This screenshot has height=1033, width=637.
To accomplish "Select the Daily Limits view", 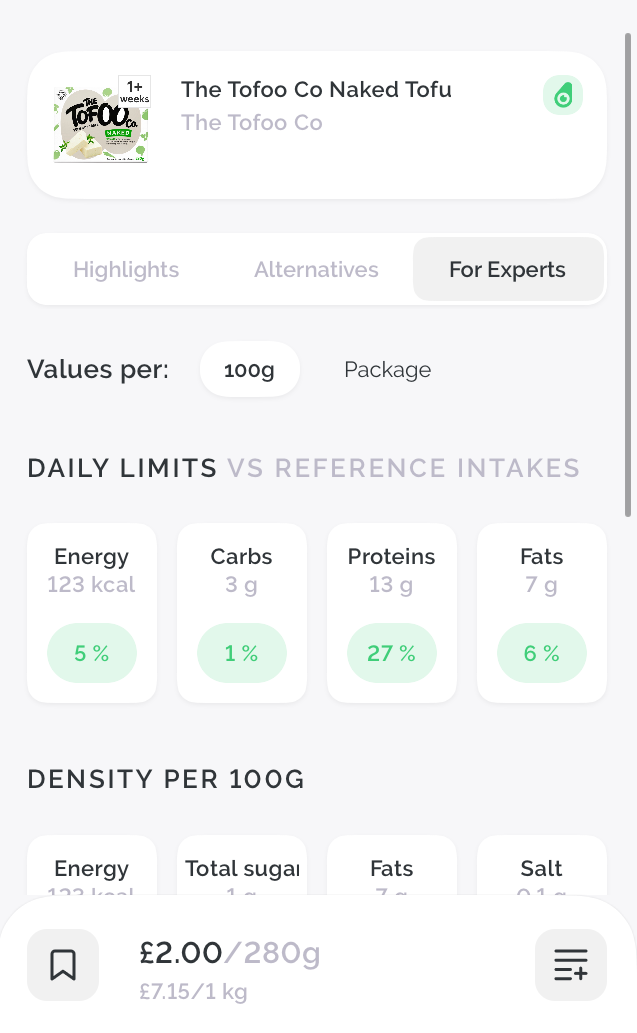I will [x=122, y=468].
